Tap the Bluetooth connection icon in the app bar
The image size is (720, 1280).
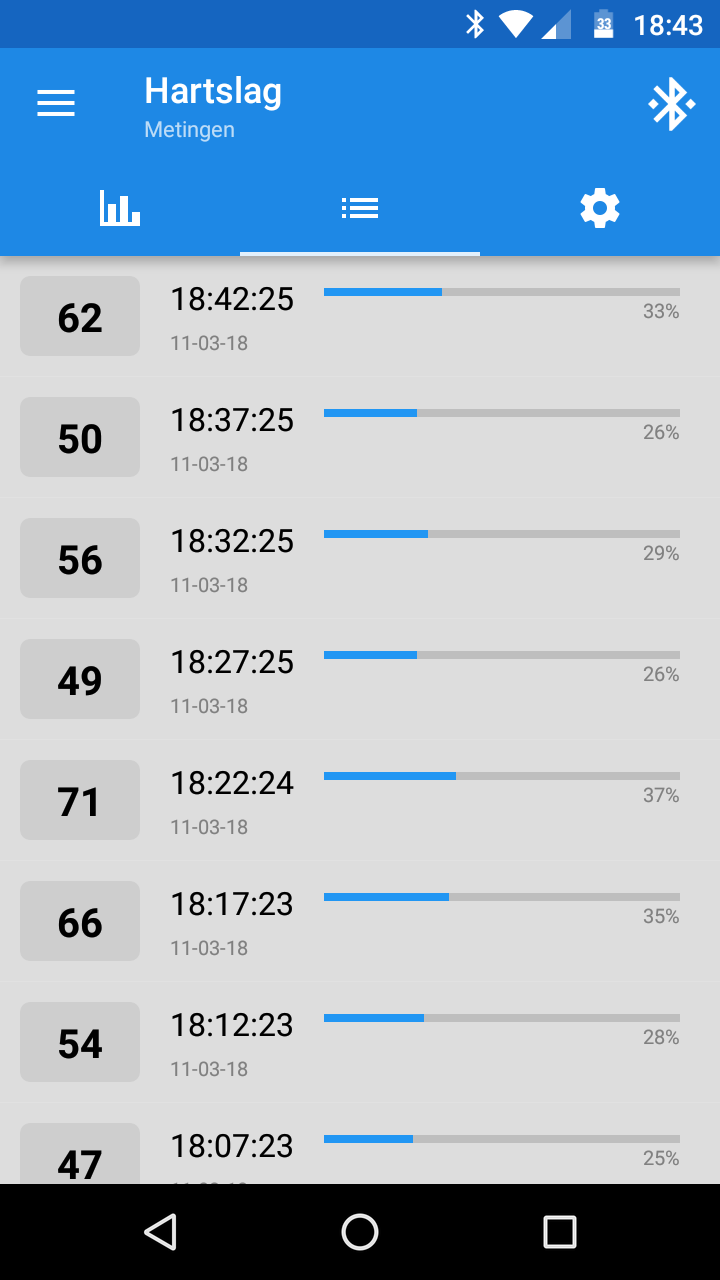pyautogui.click(x=671, y=103)
